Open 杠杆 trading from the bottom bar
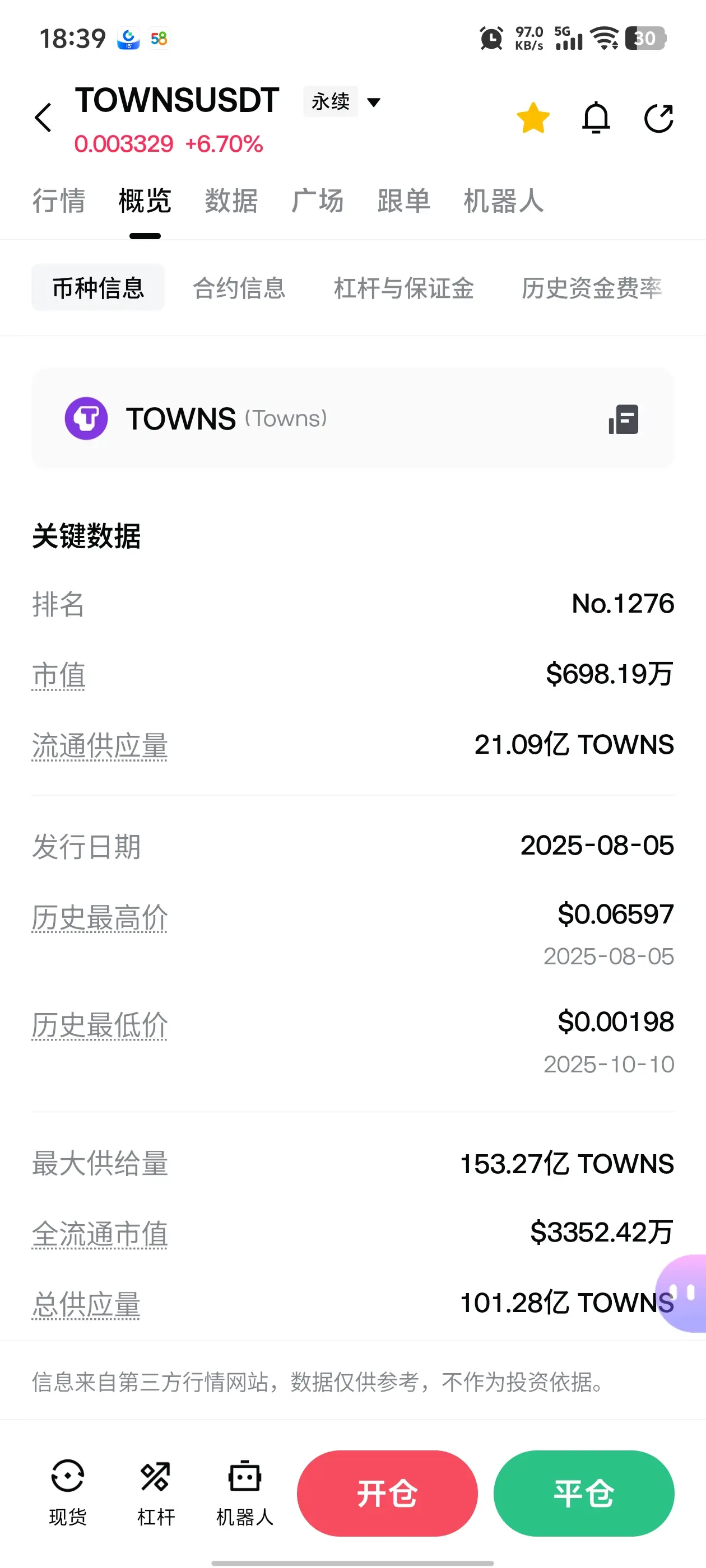 coord(156,1492)
